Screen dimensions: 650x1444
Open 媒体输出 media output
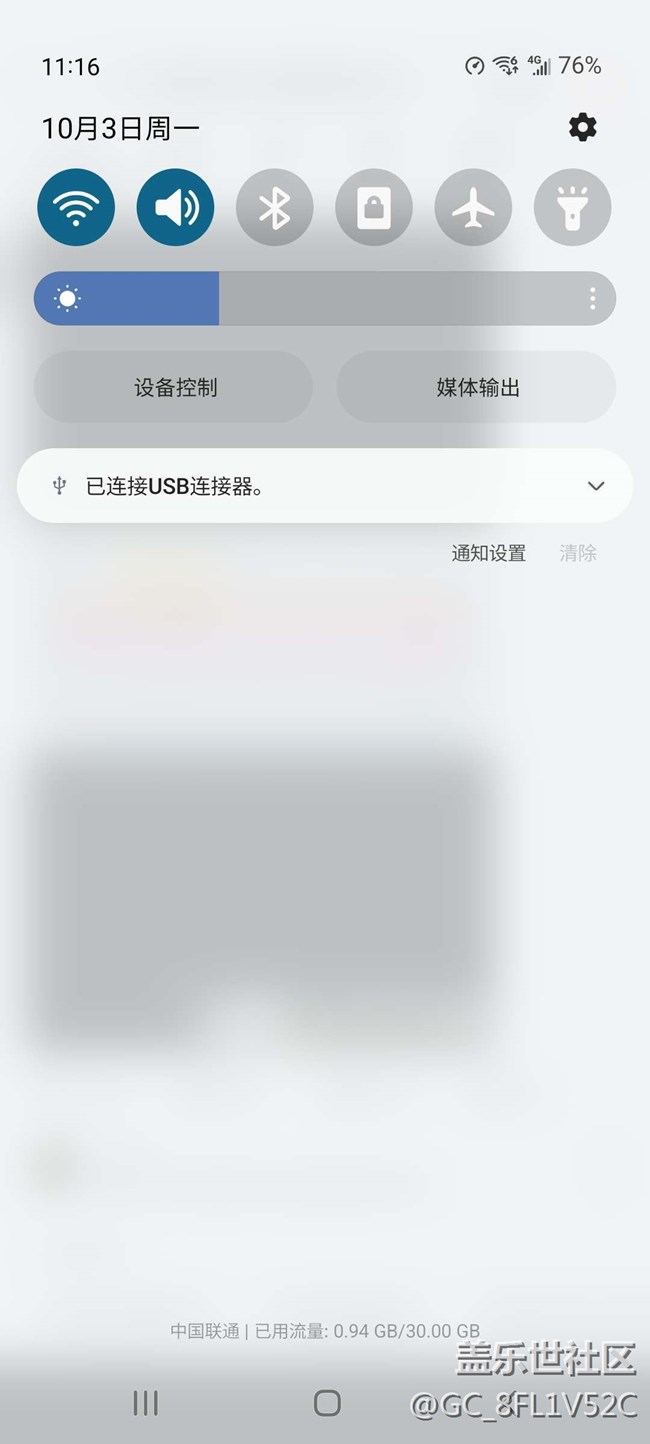click(477, 388)
